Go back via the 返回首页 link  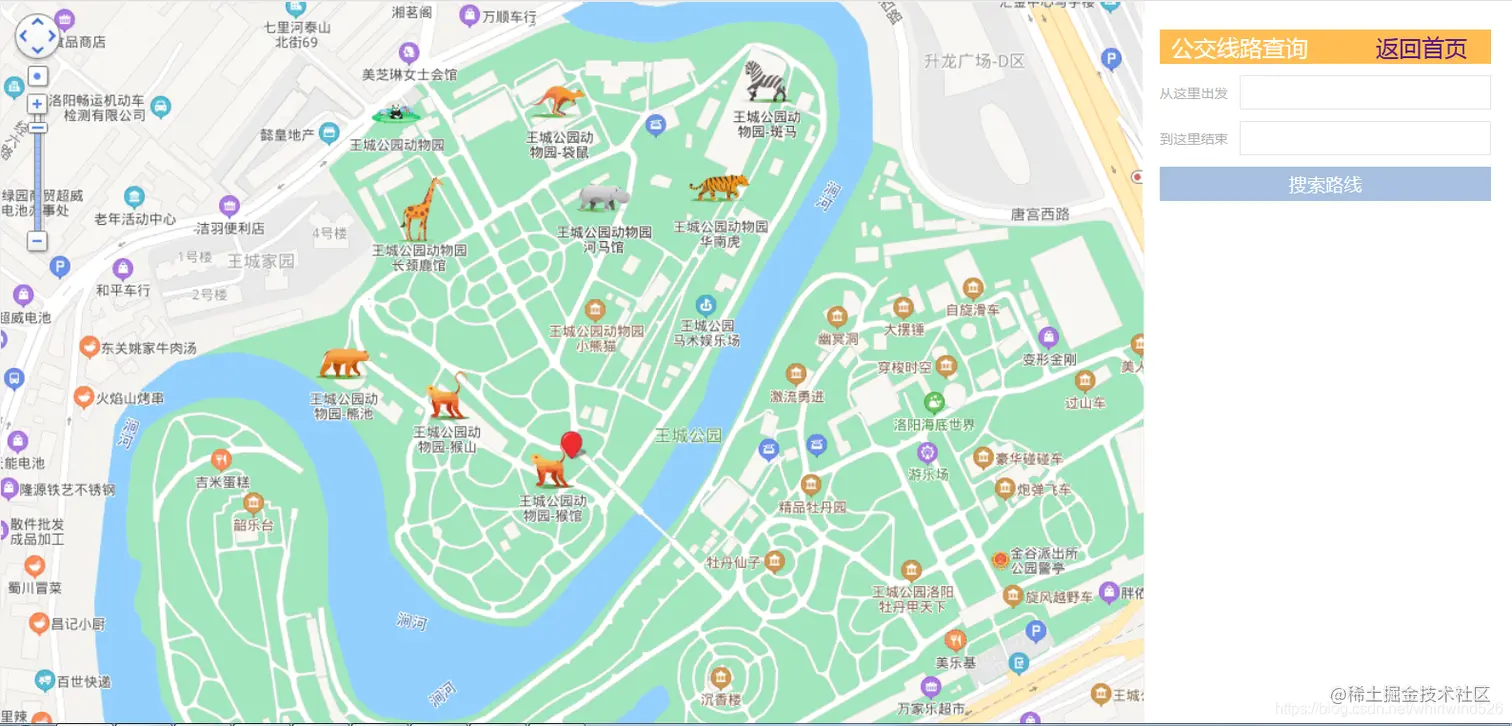pyautogui.click(x=1420, y=48)
